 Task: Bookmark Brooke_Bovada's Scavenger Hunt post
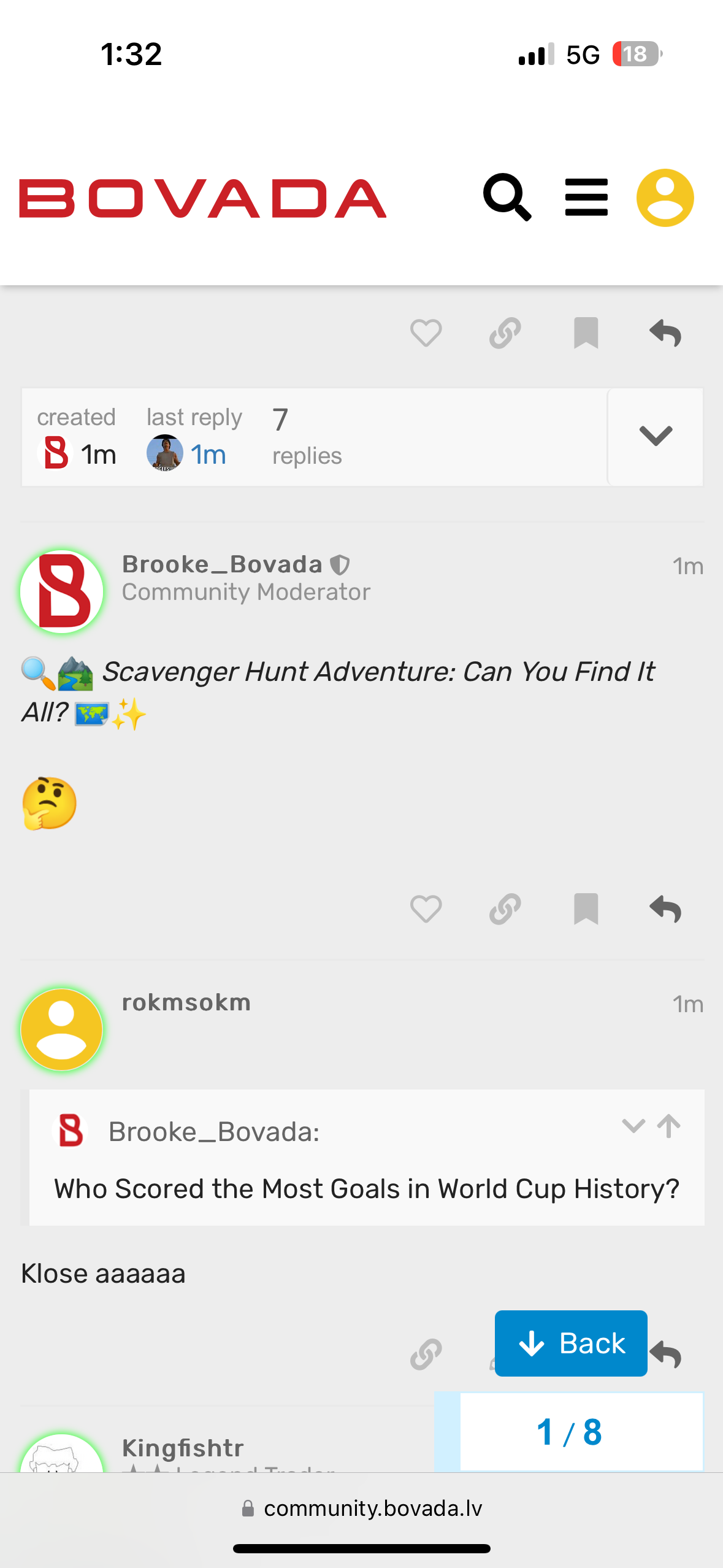point(586,909)
